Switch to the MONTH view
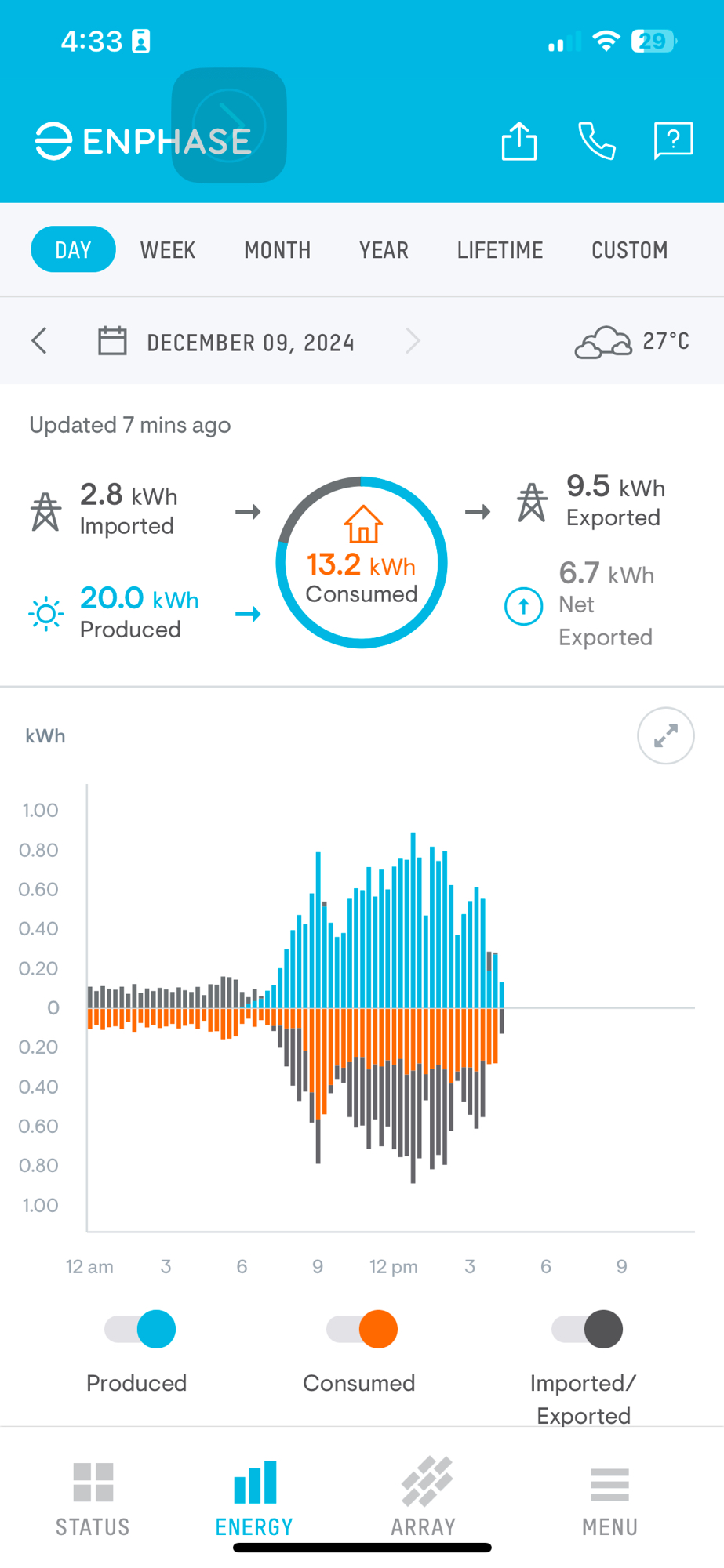724x1568 pixels. (278, 250)
